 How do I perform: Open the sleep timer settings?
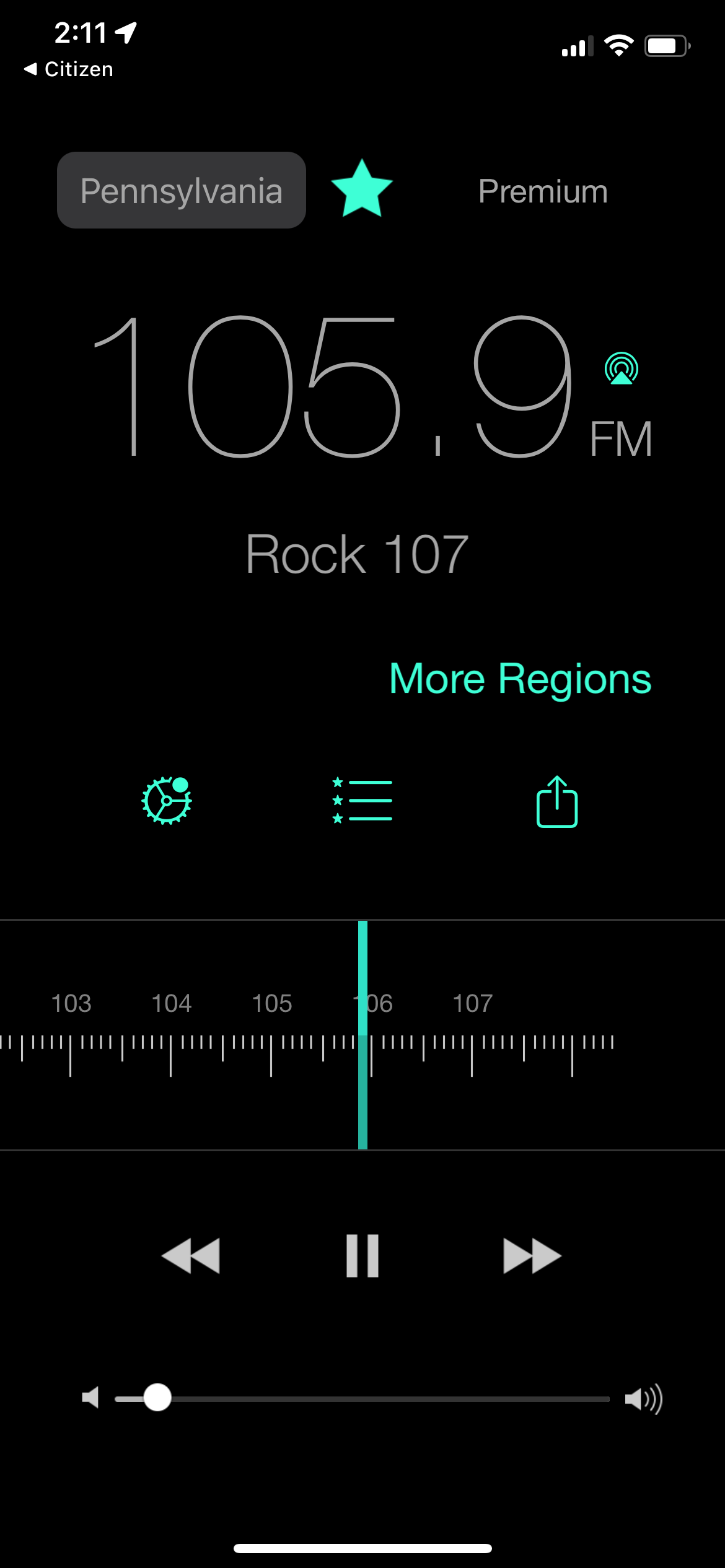(x=167, y=800)
